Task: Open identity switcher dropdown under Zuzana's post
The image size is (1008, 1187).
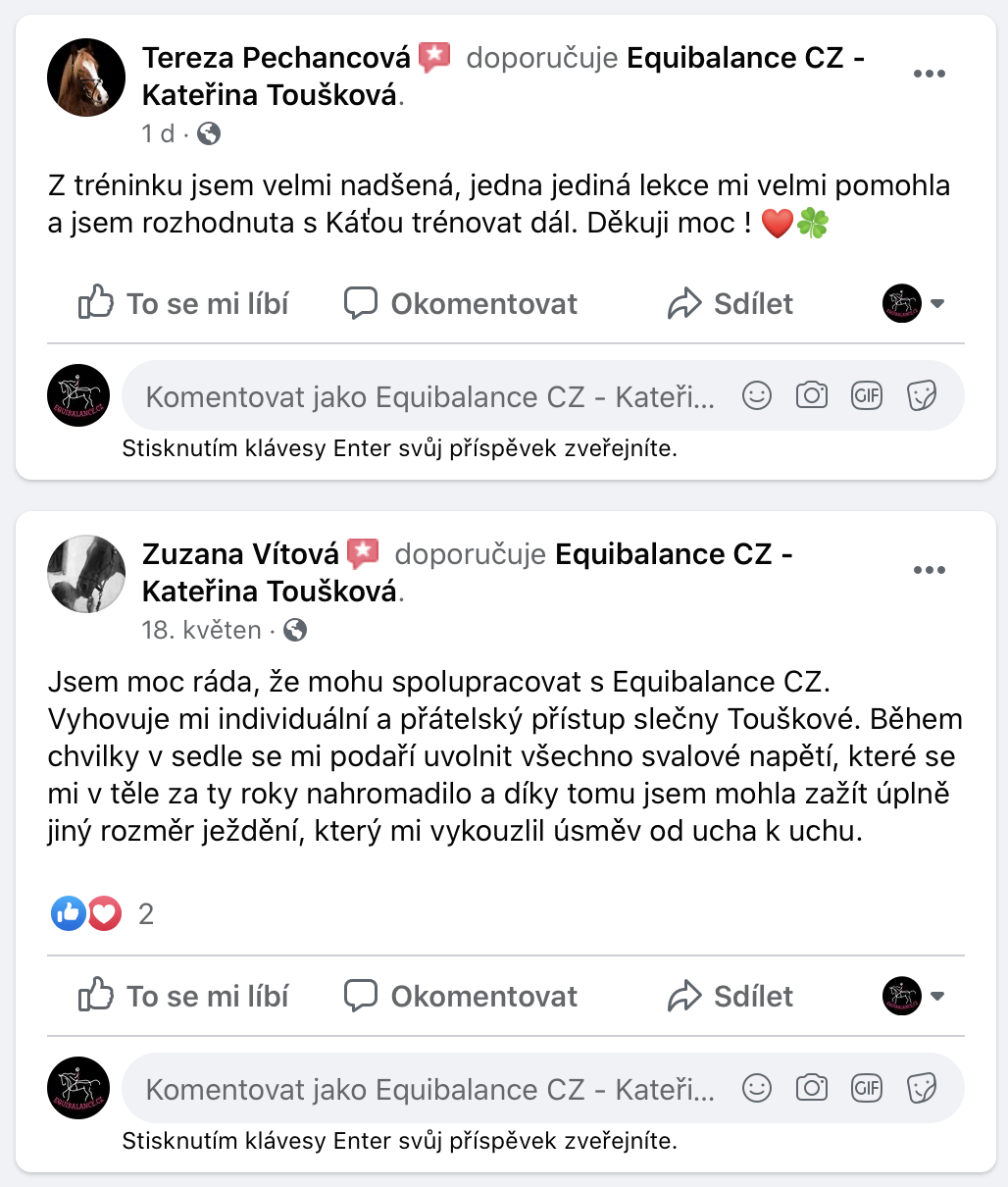Action: (914, 997)
